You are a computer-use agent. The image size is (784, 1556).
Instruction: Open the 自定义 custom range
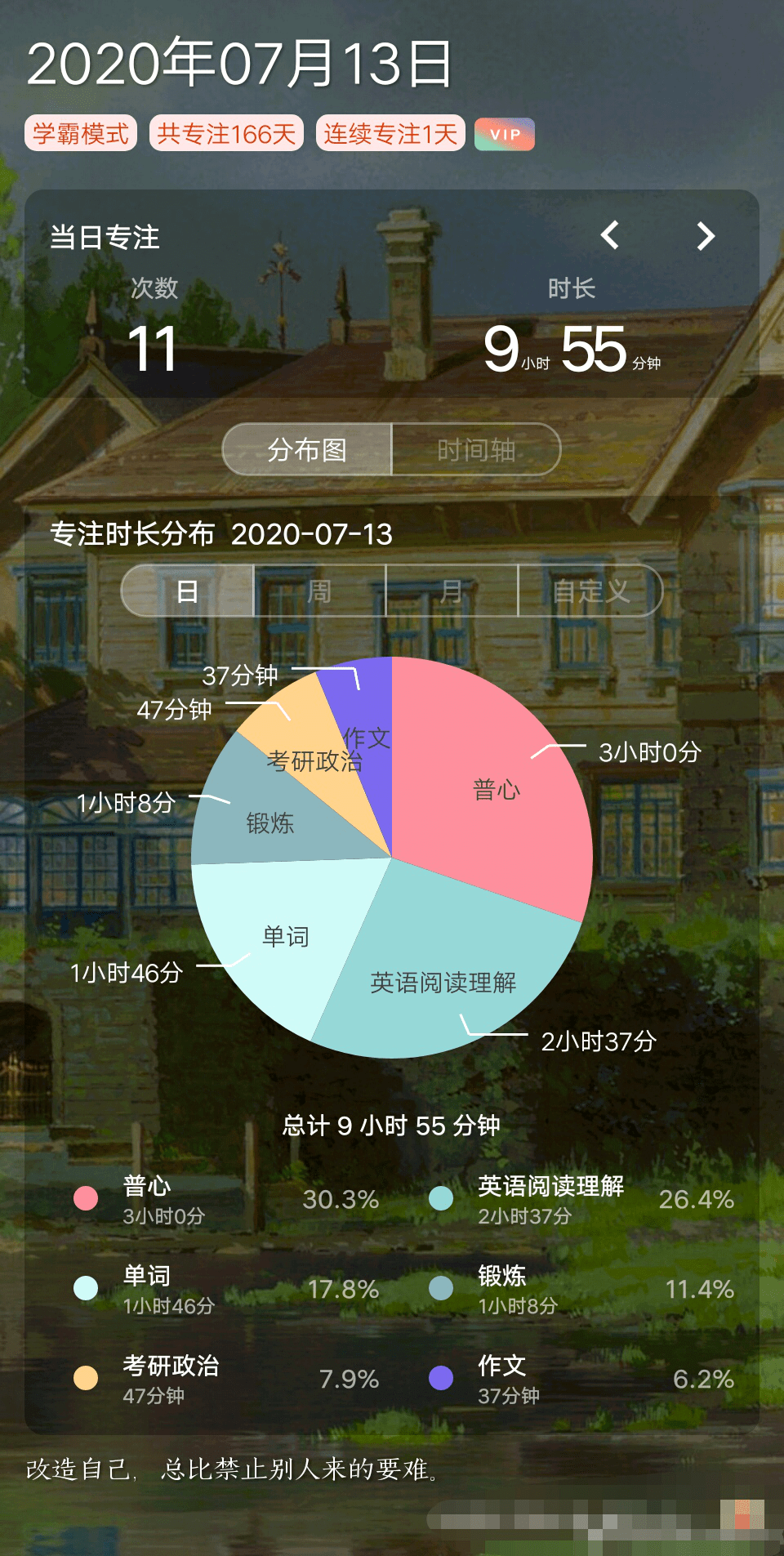coord(590,591)
